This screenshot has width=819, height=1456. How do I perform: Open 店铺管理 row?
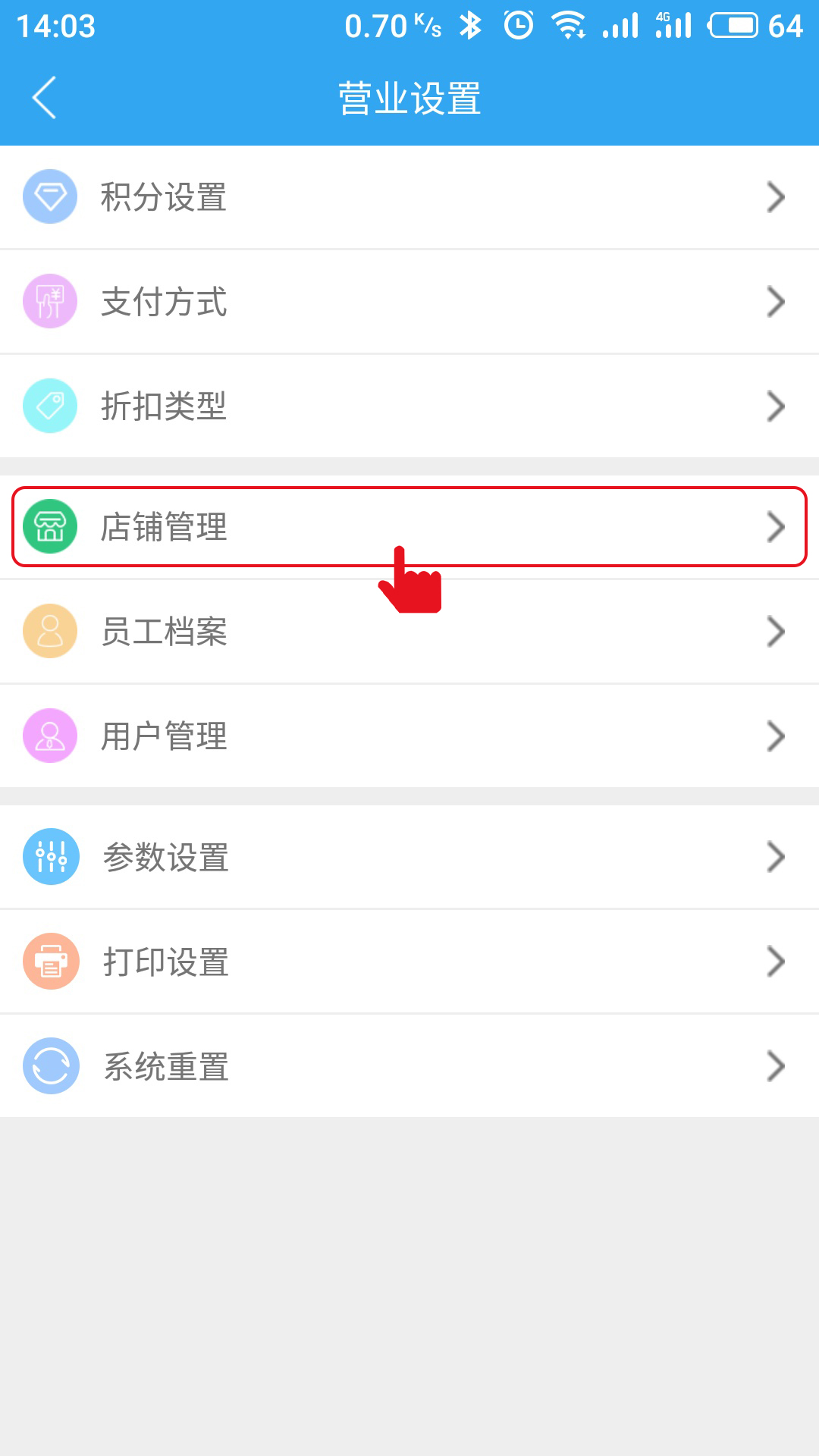coord(409,527)
